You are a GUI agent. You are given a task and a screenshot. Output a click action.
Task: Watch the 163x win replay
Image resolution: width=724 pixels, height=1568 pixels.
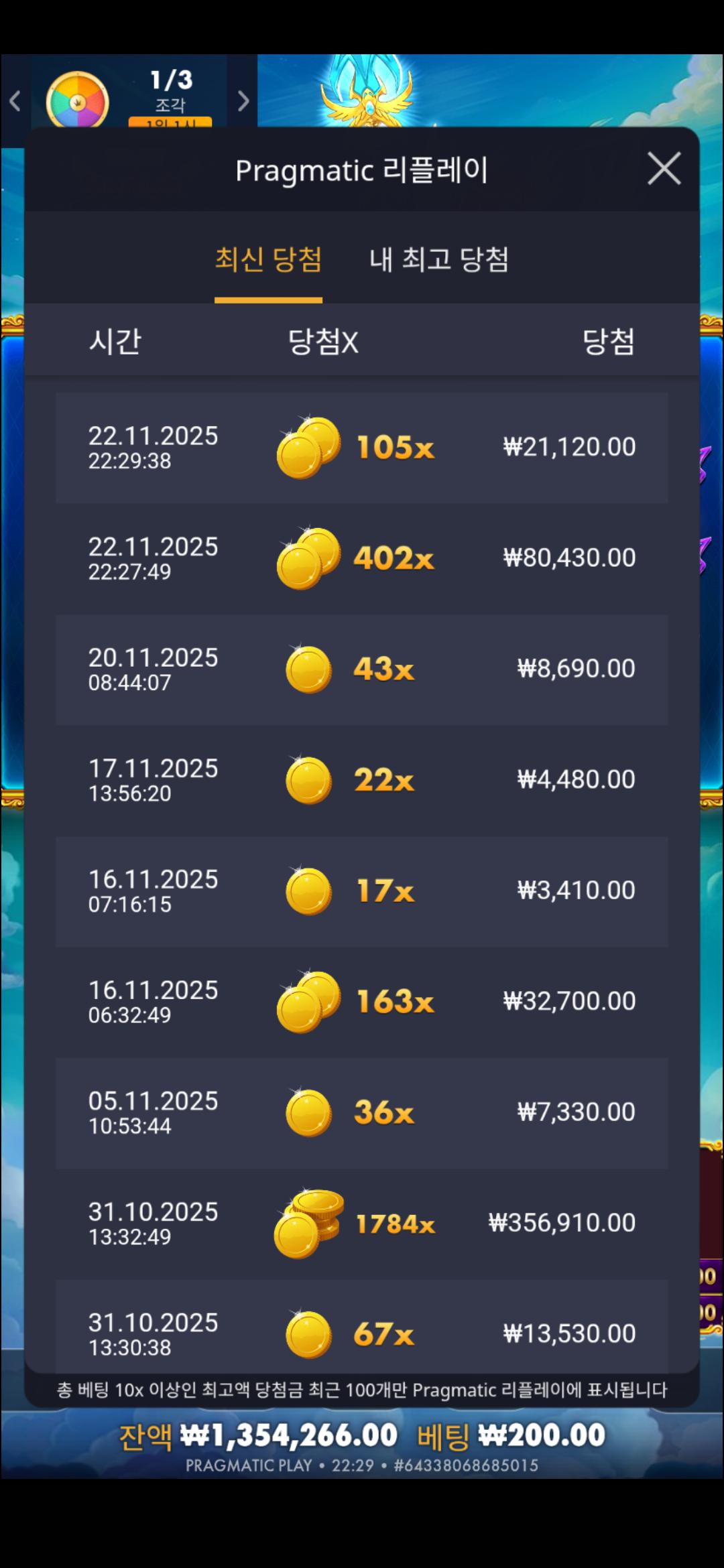(362, 1002)
